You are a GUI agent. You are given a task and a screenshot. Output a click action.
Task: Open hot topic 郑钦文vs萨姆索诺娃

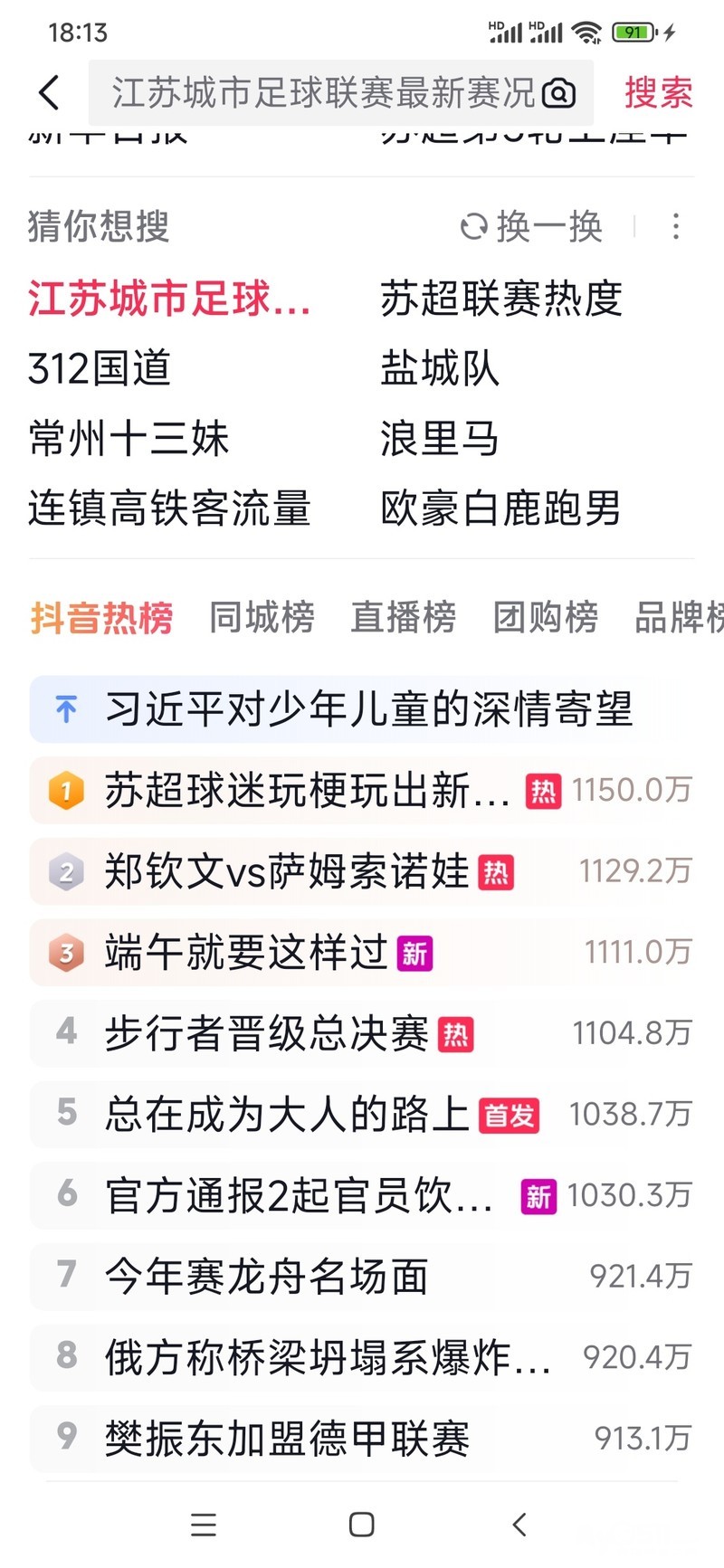[x=287, y=871]
